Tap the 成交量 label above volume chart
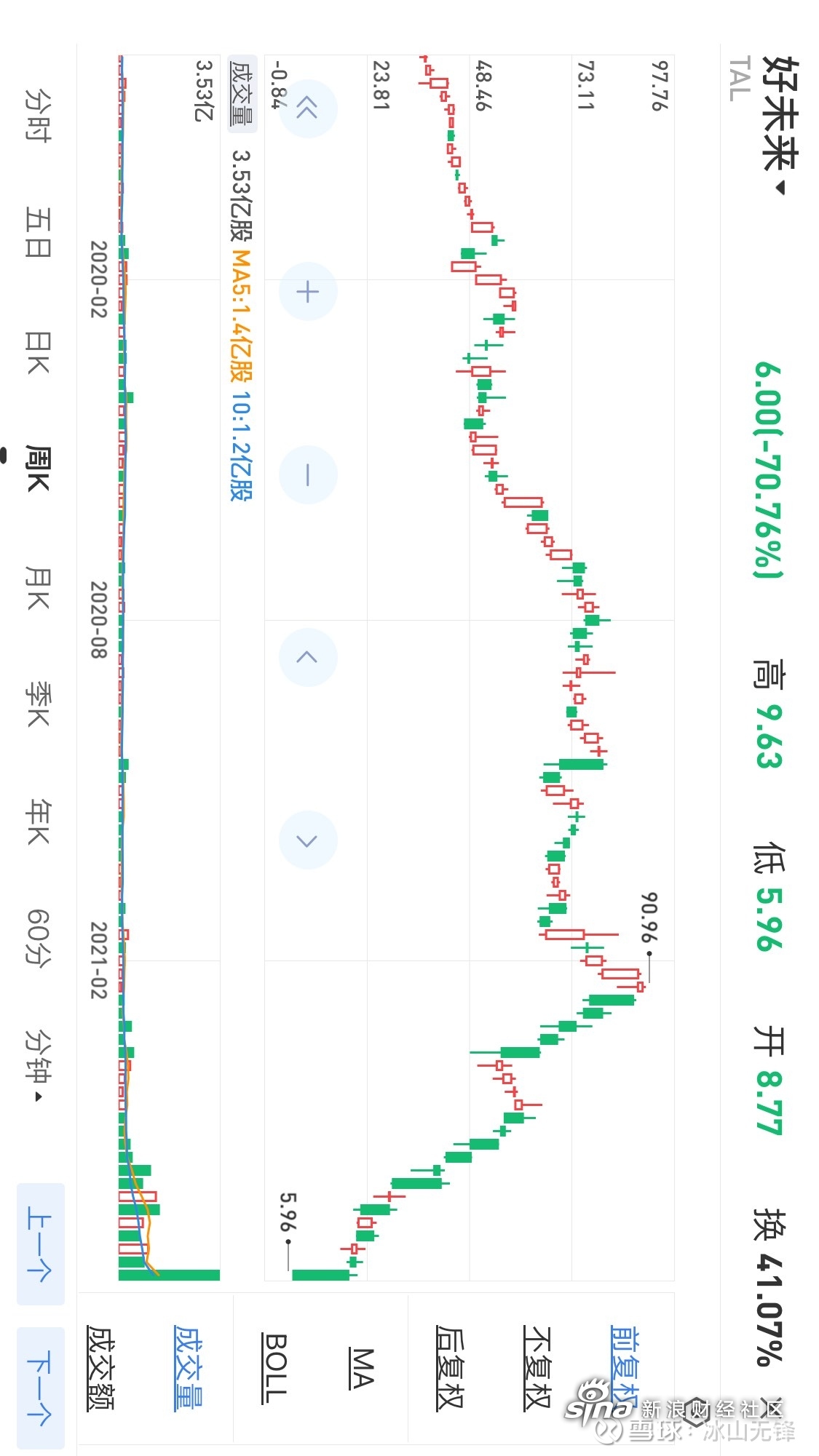This screenshot has height=1456, width=819. [242, 94]
